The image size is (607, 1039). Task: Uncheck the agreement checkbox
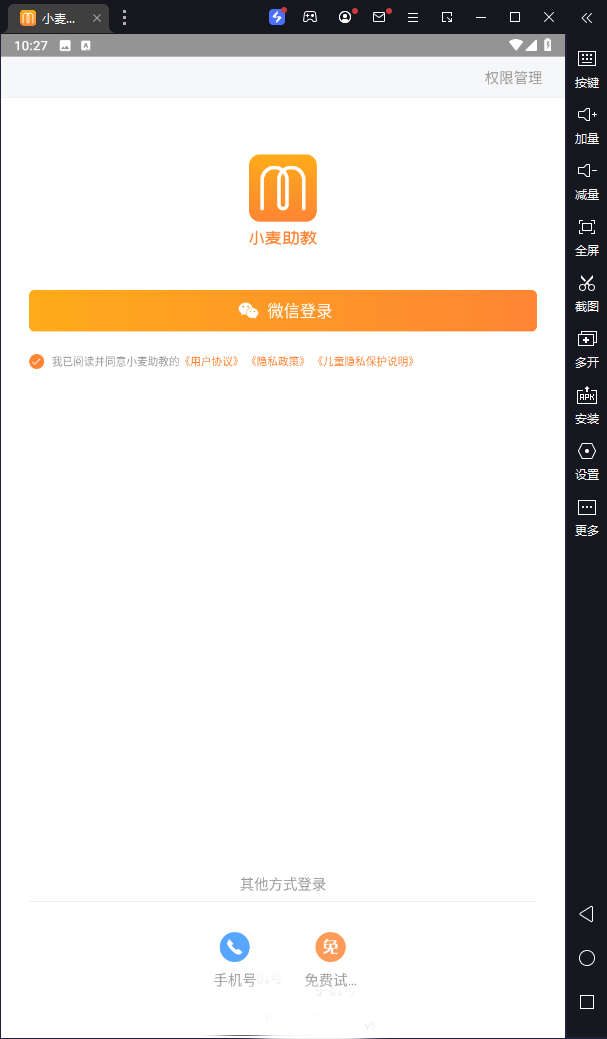pos(37,362)
